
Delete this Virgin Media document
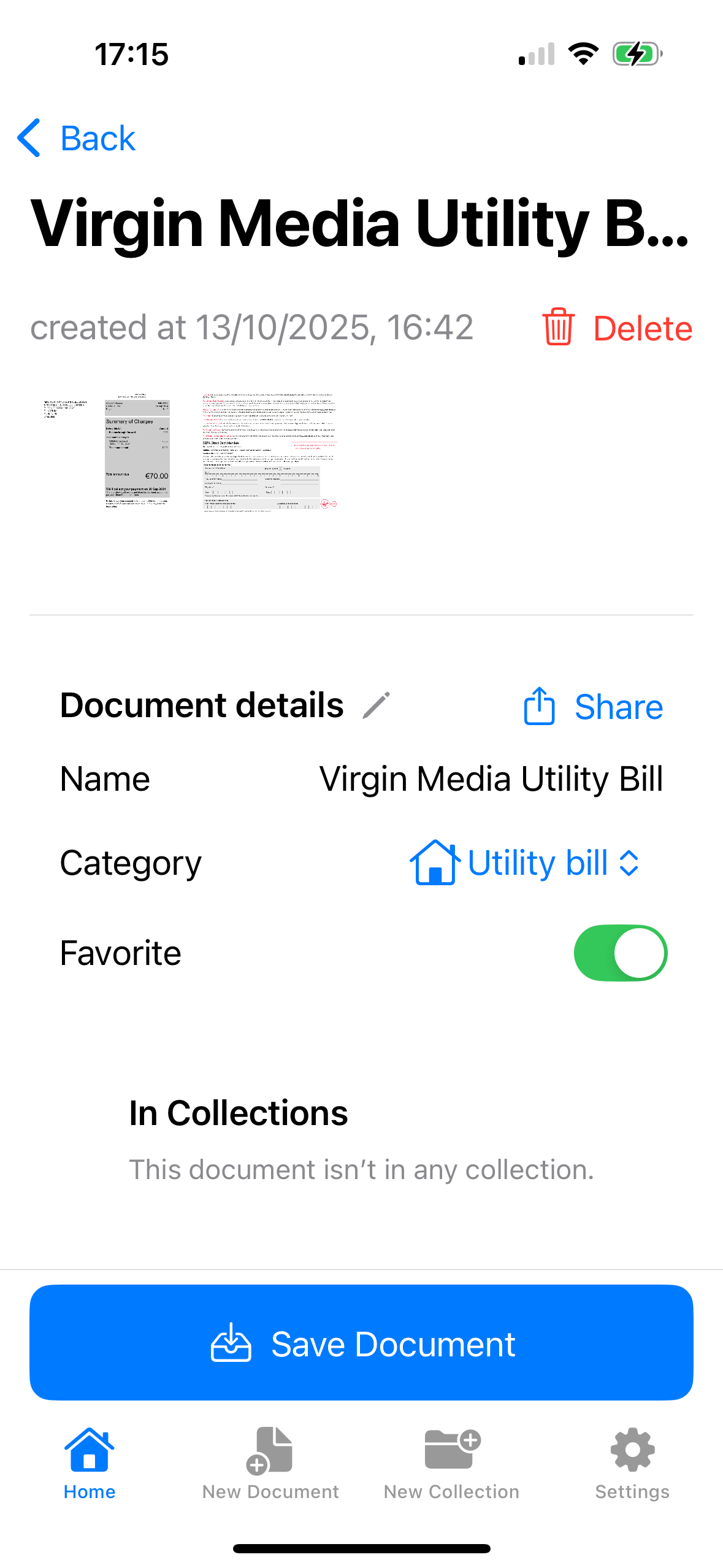(618, 328)
